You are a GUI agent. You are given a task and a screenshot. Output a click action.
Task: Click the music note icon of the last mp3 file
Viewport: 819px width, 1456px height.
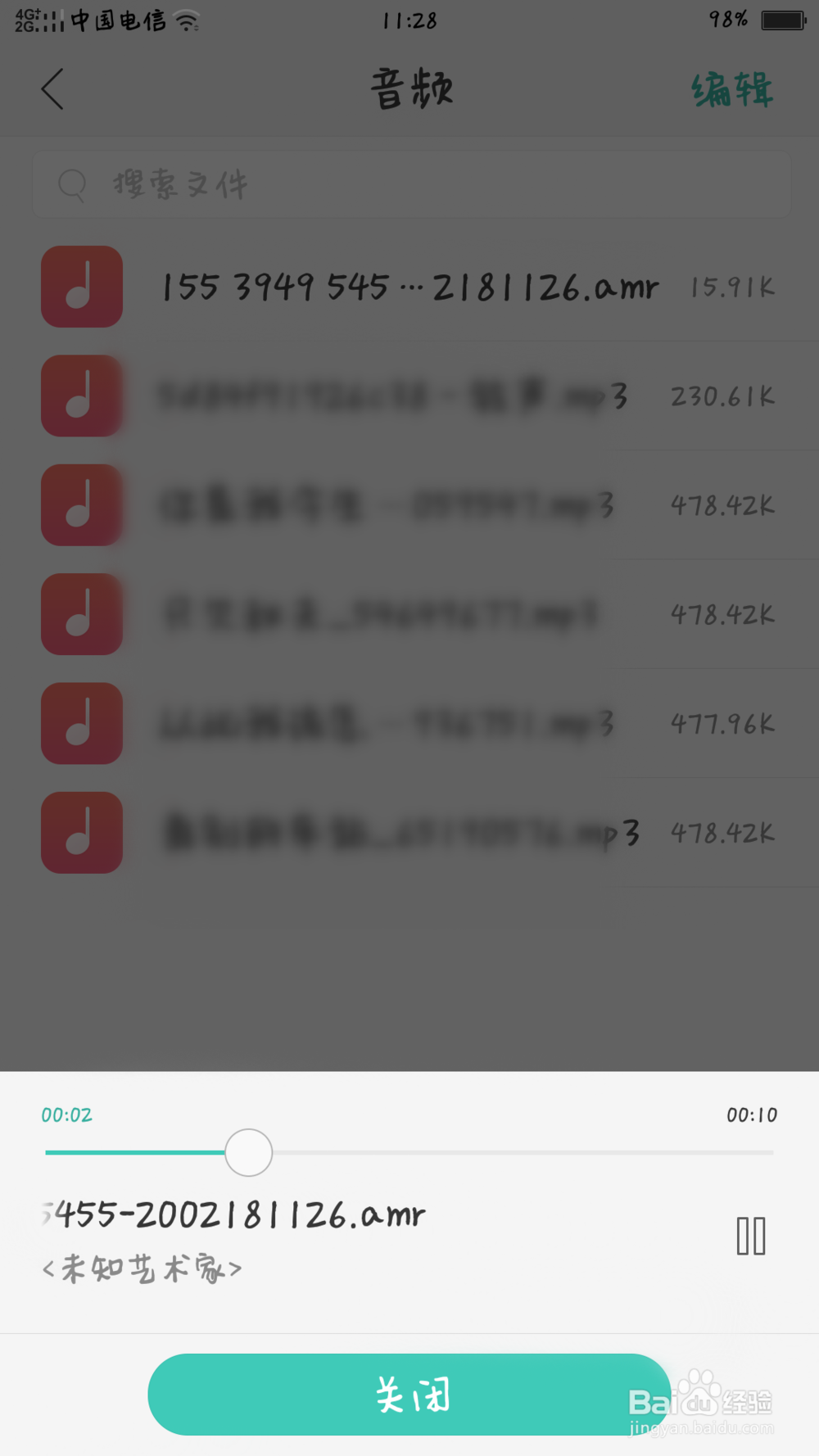point(81,833)
